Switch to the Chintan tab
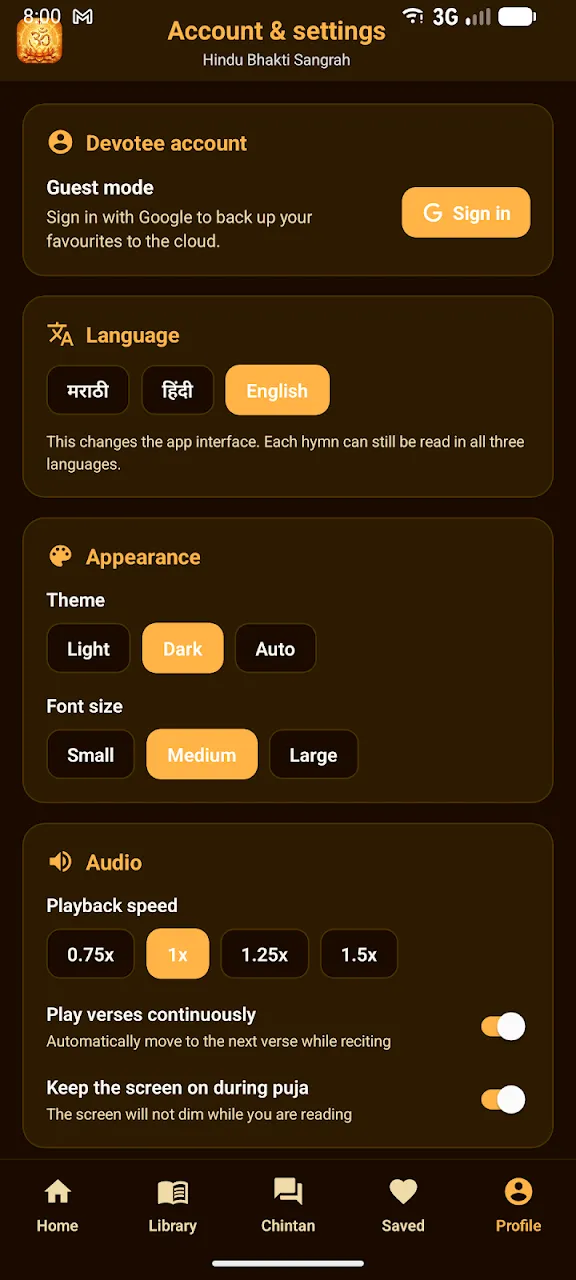 (288, 1206)
